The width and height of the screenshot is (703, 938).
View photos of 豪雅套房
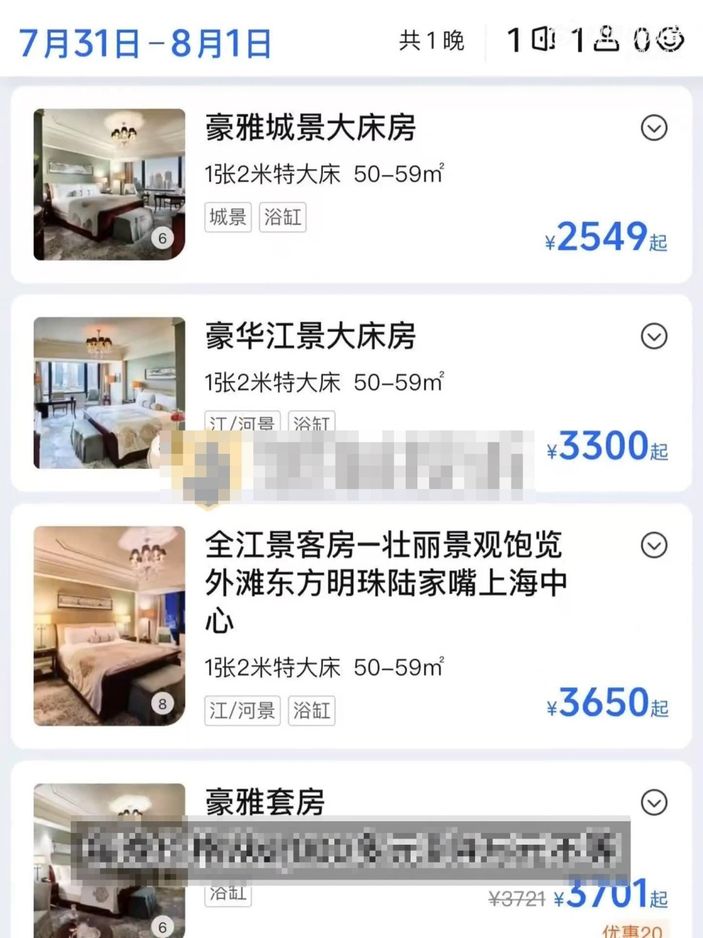pyautogui.click(x=109, y=860)
